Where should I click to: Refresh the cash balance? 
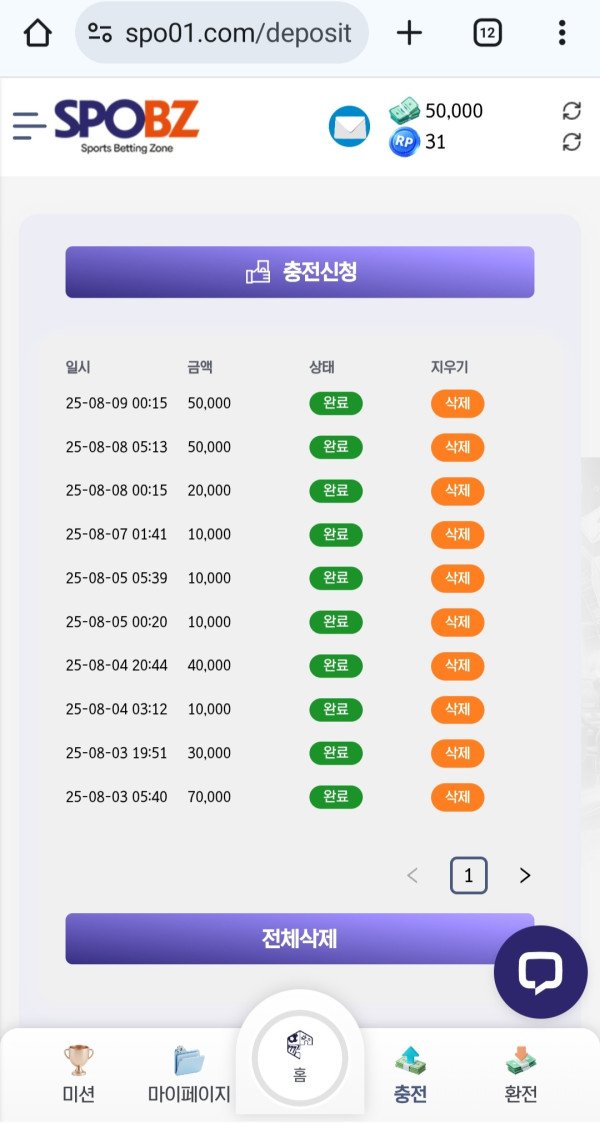[572, 111]
